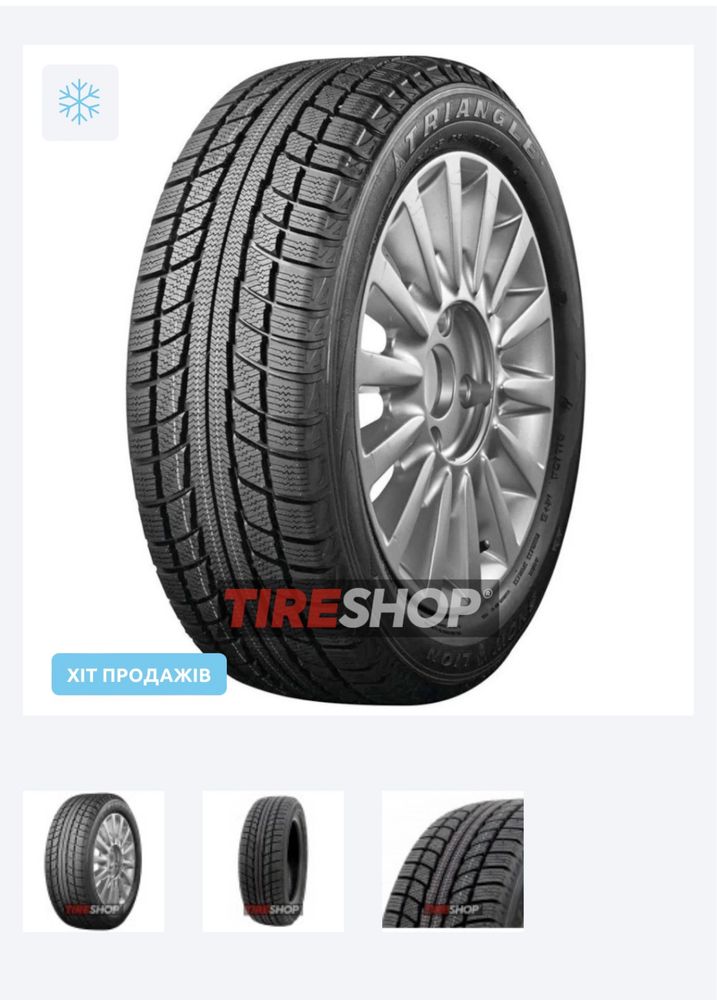Select the third thumbnail showing tread close-up

[452, 861]
